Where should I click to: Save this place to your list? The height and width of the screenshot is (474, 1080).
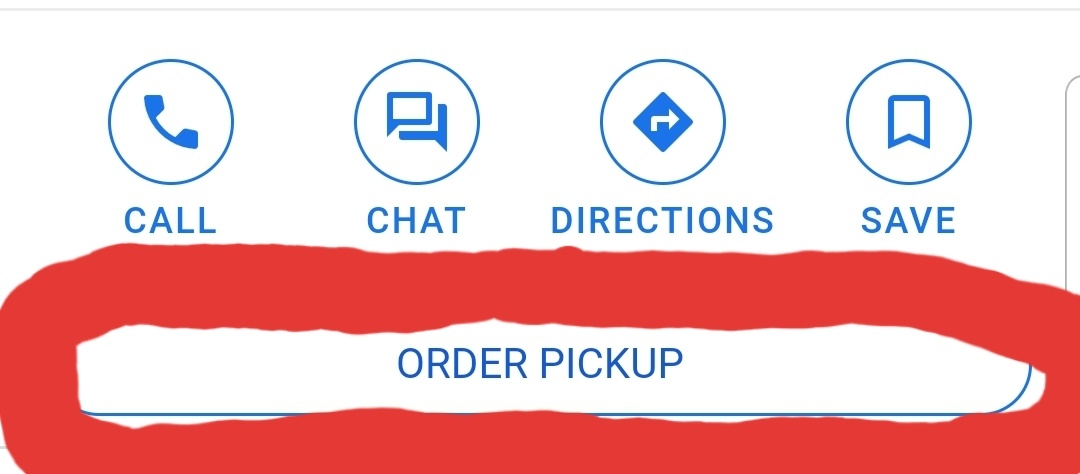[x=908, y=123]
